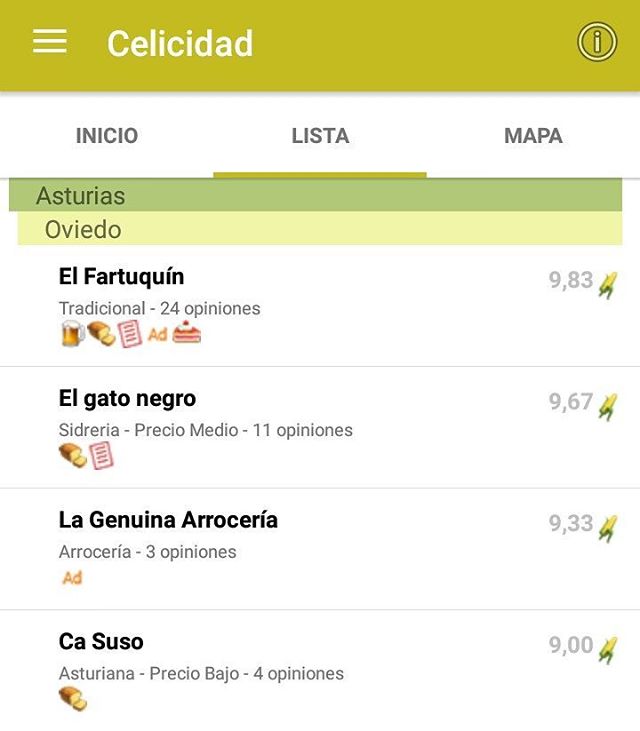Collapse the Oviedo city header
The image size is (640, 731).
(x=320, y=229)
